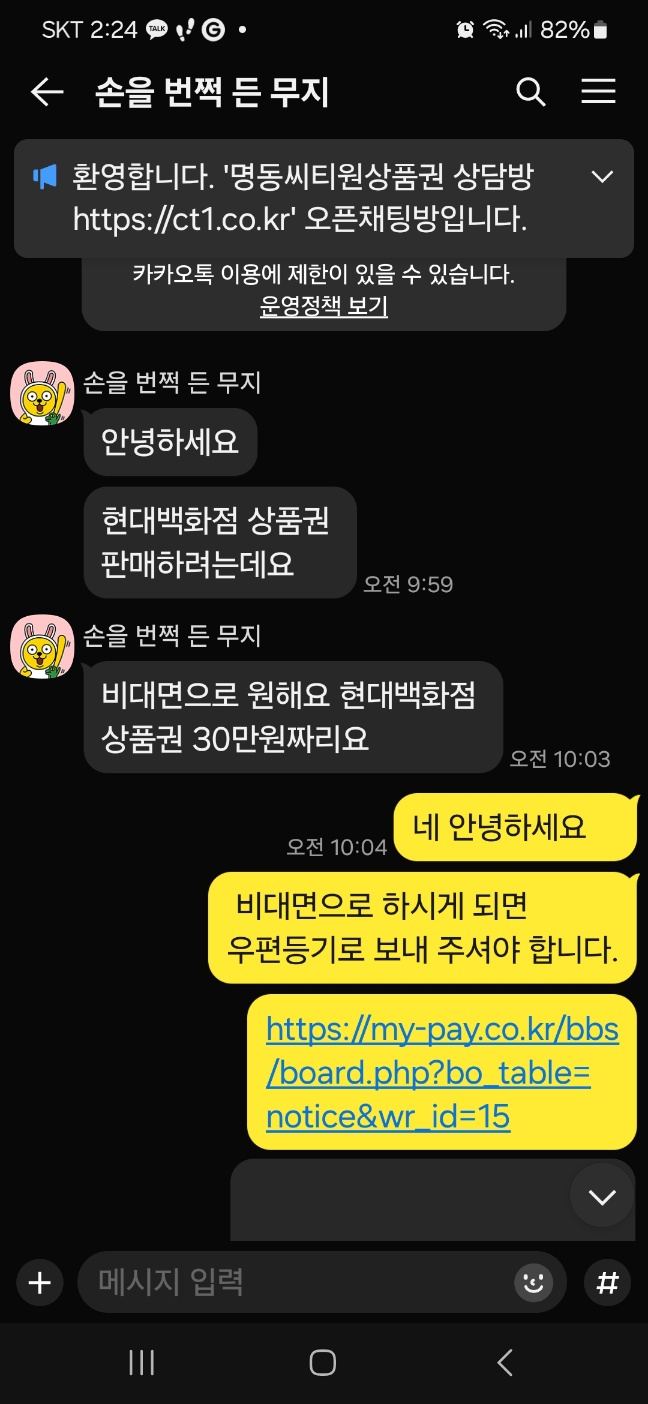The height and width of the screenshot is (1404, 648).
Task: Open the recent apps overview
Action: (142, 1362)
